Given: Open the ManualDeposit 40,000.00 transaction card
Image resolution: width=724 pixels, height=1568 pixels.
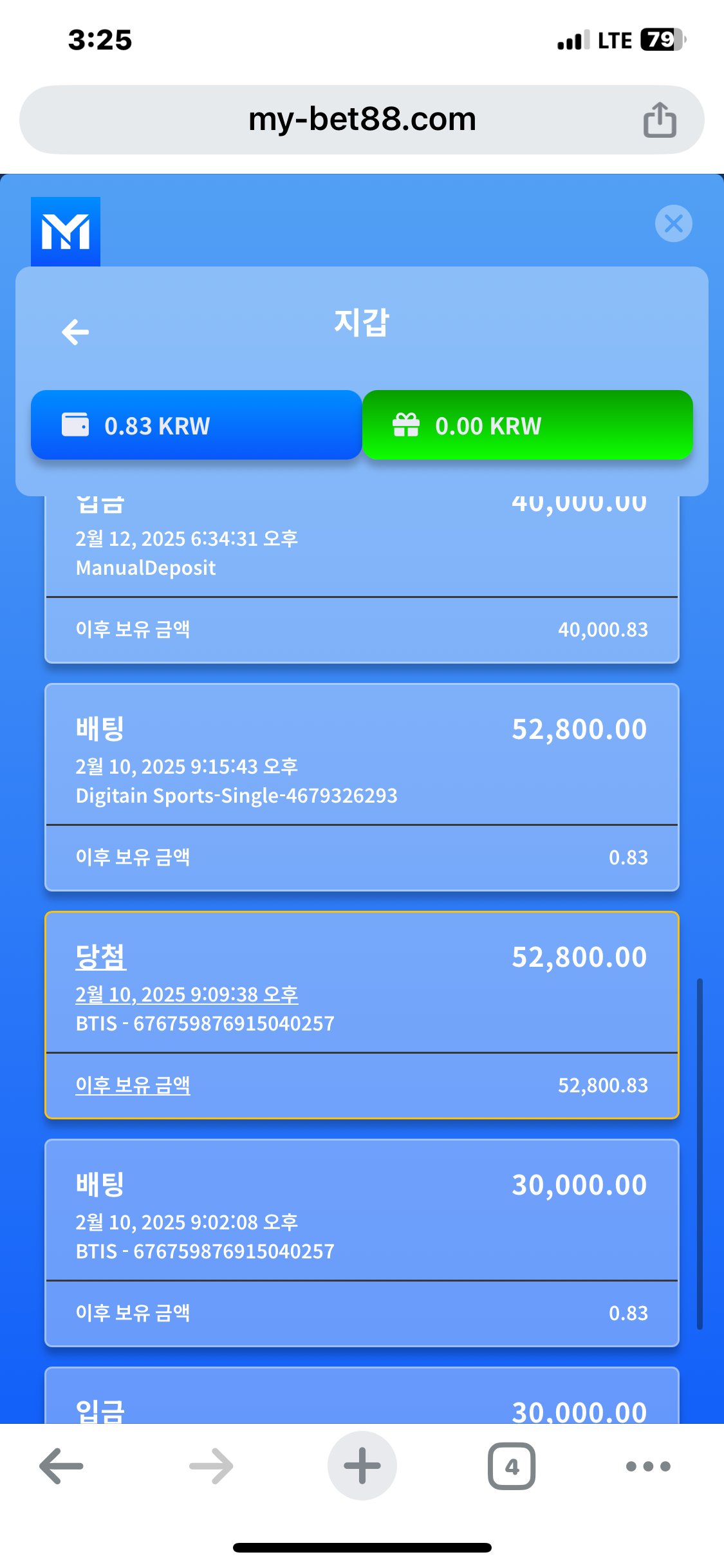Looking at the screenshot, I should coord(362,579).
